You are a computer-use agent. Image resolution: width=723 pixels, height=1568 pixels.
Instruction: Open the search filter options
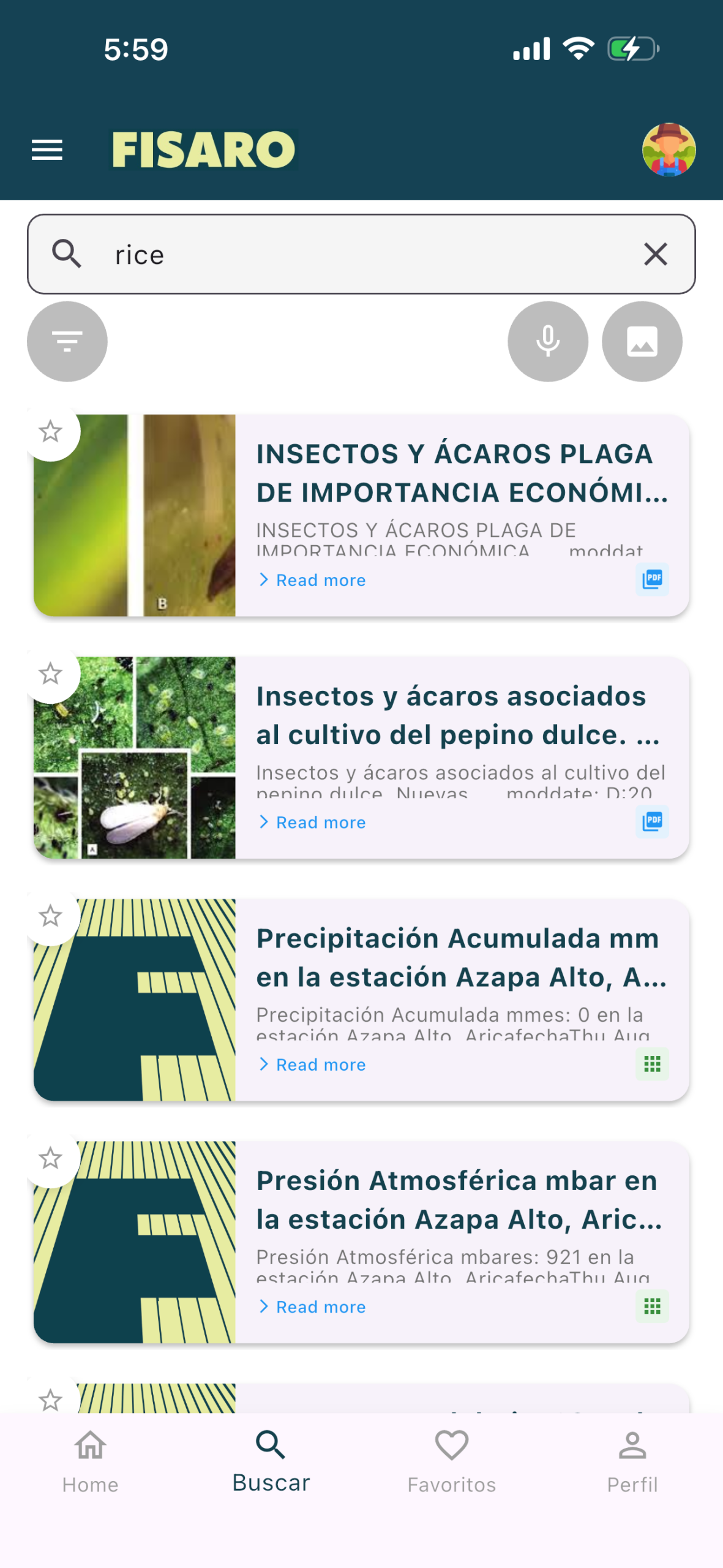67,341
